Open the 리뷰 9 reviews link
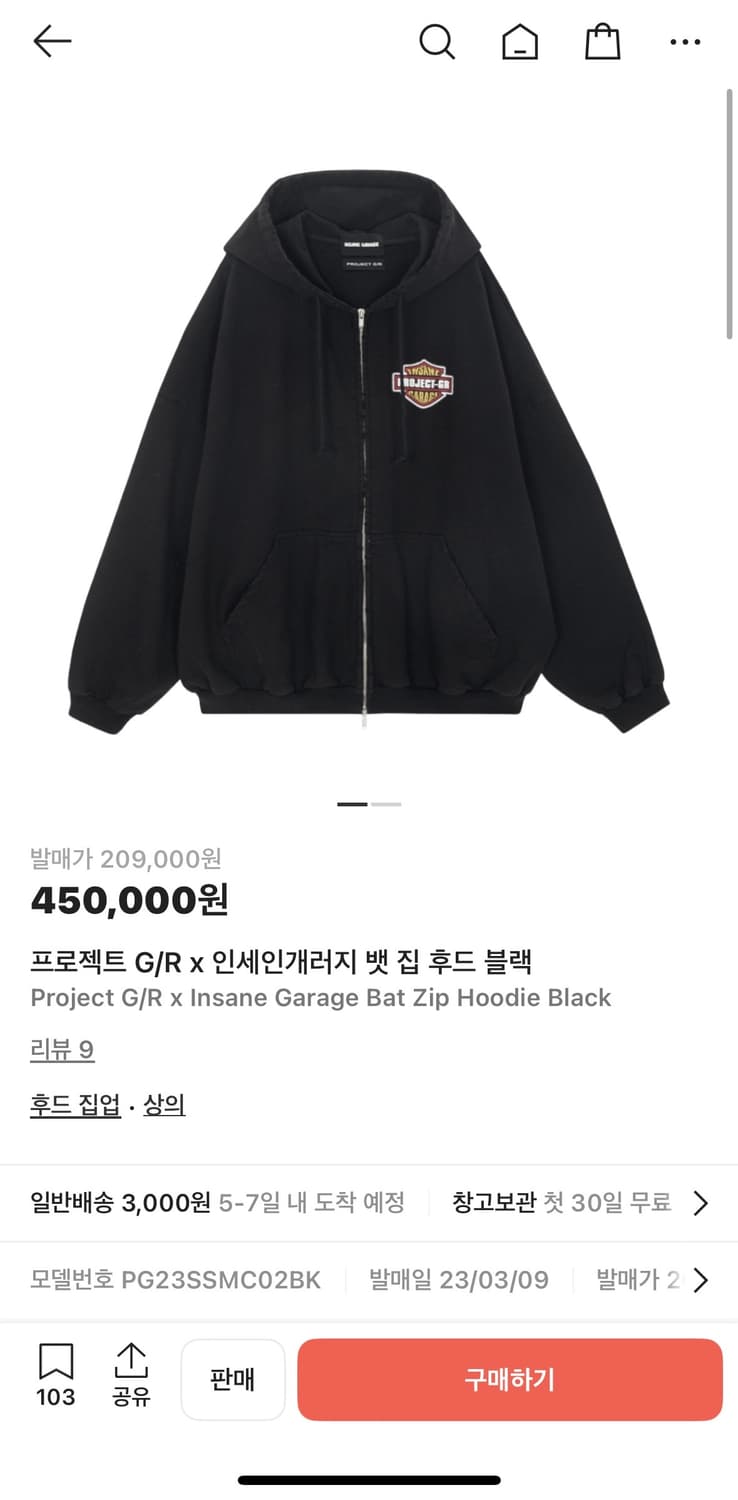The width and height of the screenshot is (738, 1500). 60,1050
